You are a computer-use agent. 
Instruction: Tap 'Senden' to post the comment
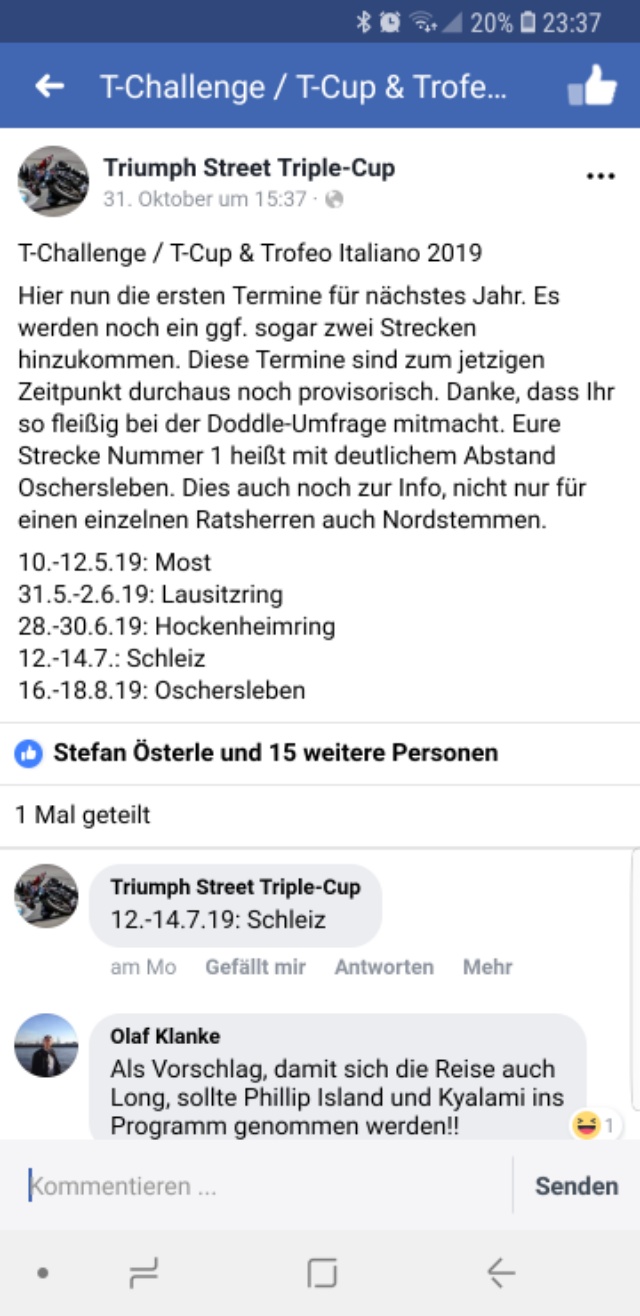[x=576, y=1187]
